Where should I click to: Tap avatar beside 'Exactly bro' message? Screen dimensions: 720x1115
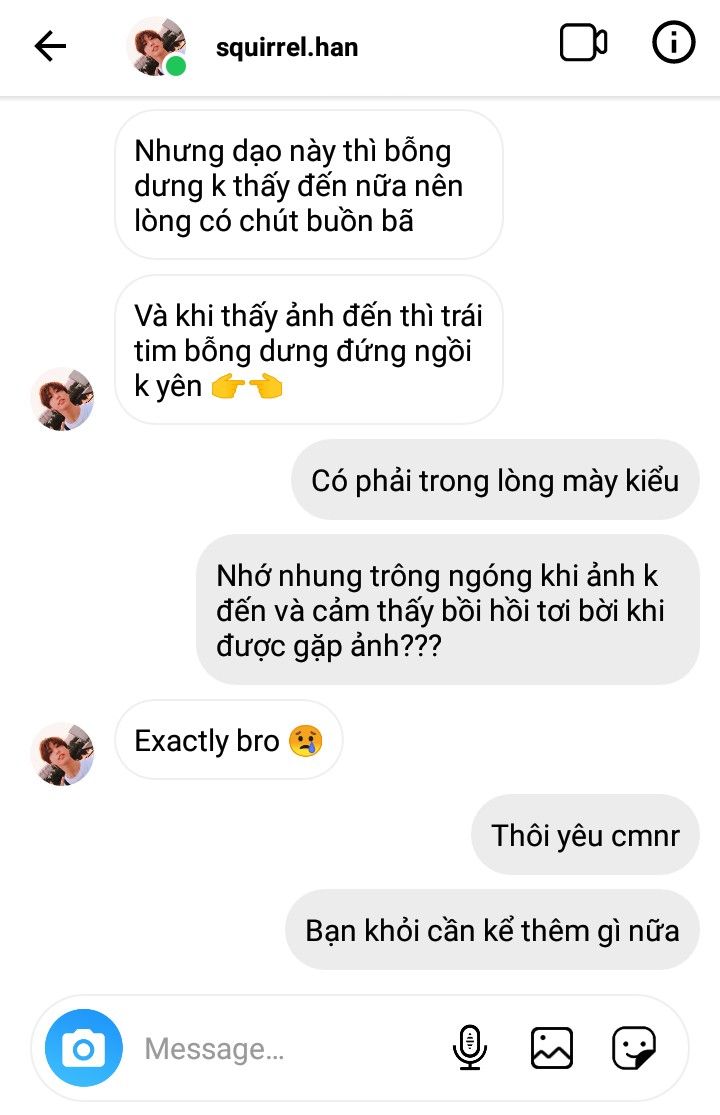click(x=62, y=753)
